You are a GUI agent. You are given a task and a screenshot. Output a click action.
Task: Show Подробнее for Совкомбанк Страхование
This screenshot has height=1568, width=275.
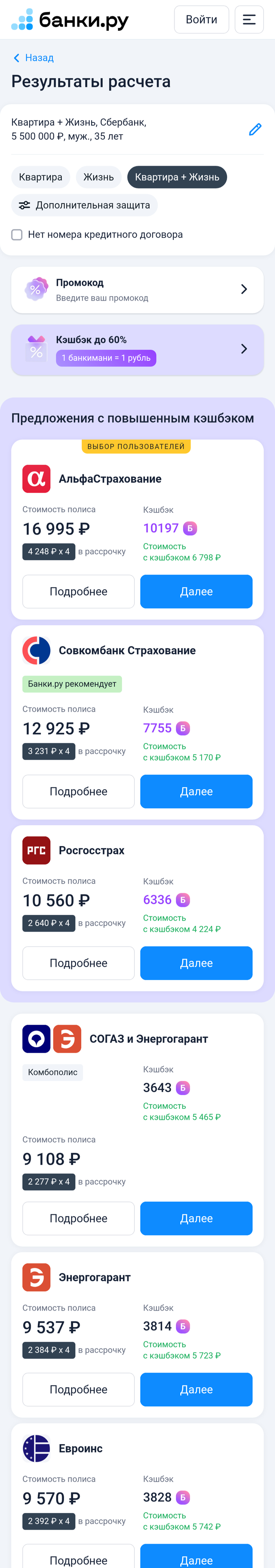[x=79, y=791]
